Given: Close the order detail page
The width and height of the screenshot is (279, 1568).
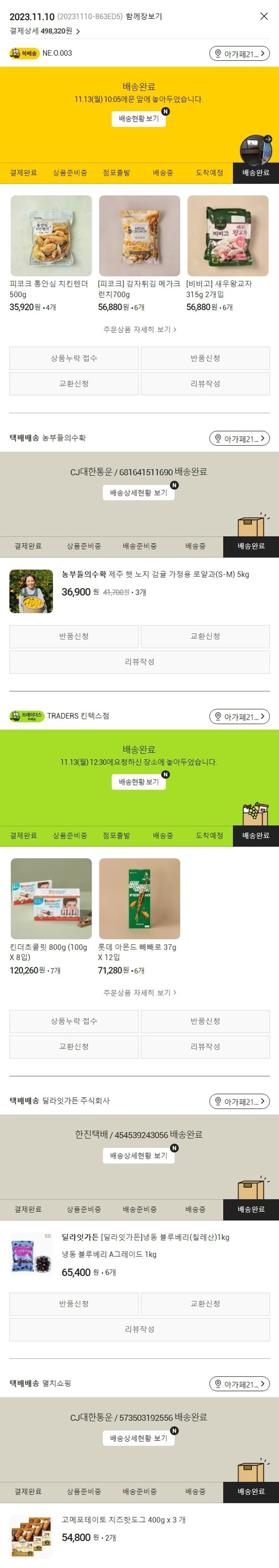Looking at the screenshot, I should pos(264,16).
